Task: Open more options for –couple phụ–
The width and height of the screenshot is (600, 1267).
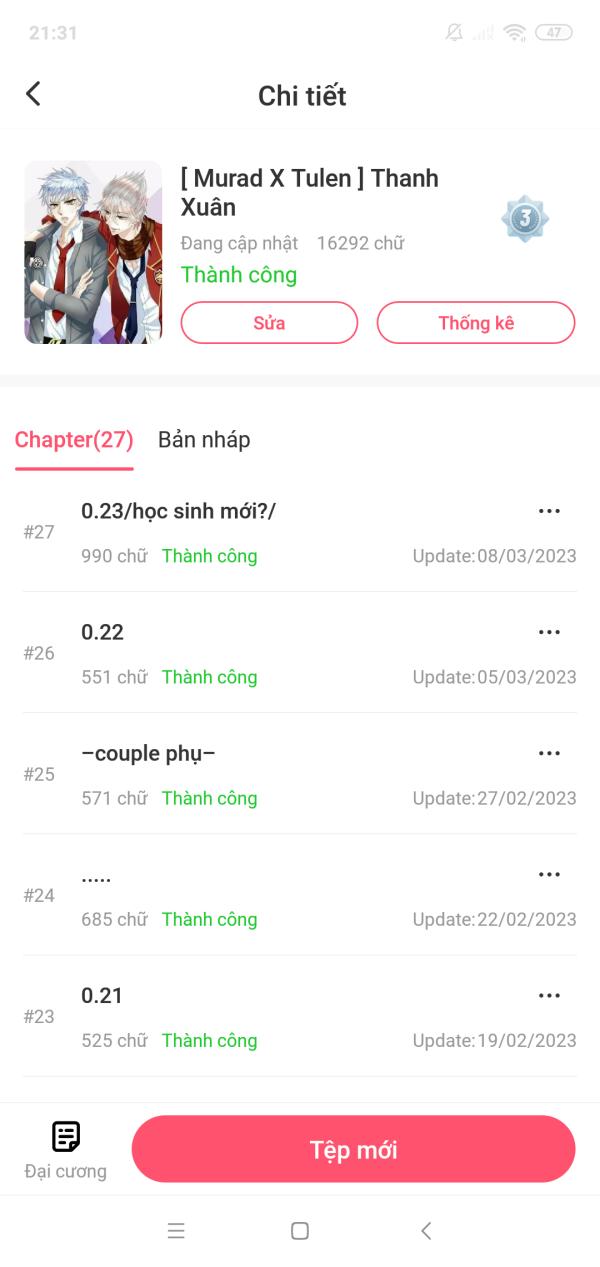Action: coord(549,753)
